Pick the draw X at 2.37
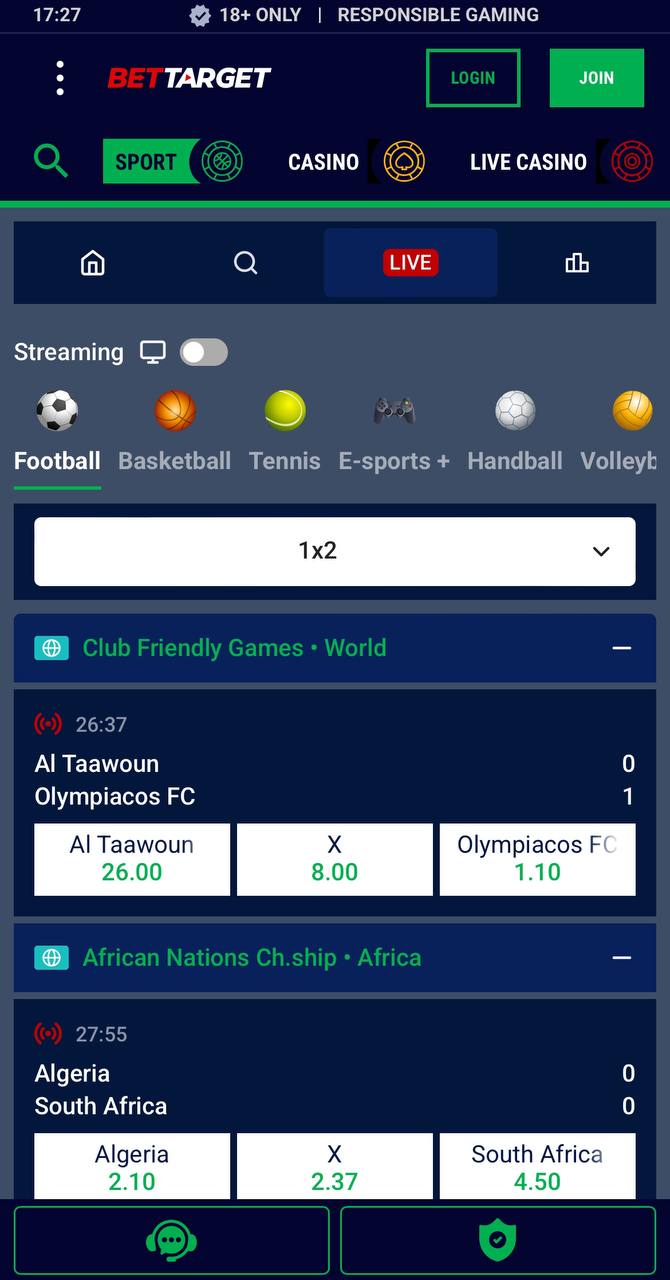This screenshot has width=670, height=1280. click(335, 1167)
